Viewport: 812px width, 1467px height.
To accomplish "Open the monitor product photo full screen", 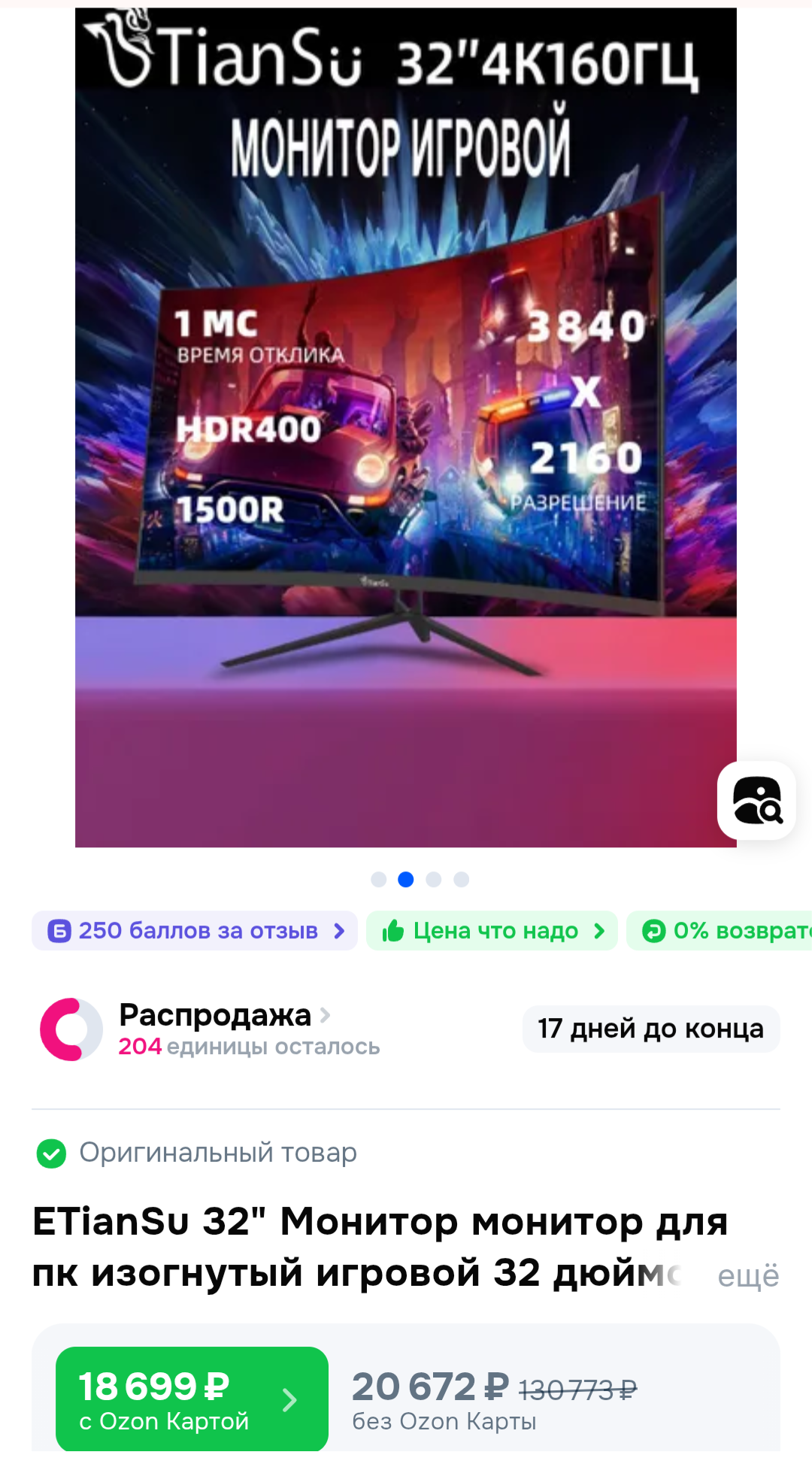I will click(406, 427).
